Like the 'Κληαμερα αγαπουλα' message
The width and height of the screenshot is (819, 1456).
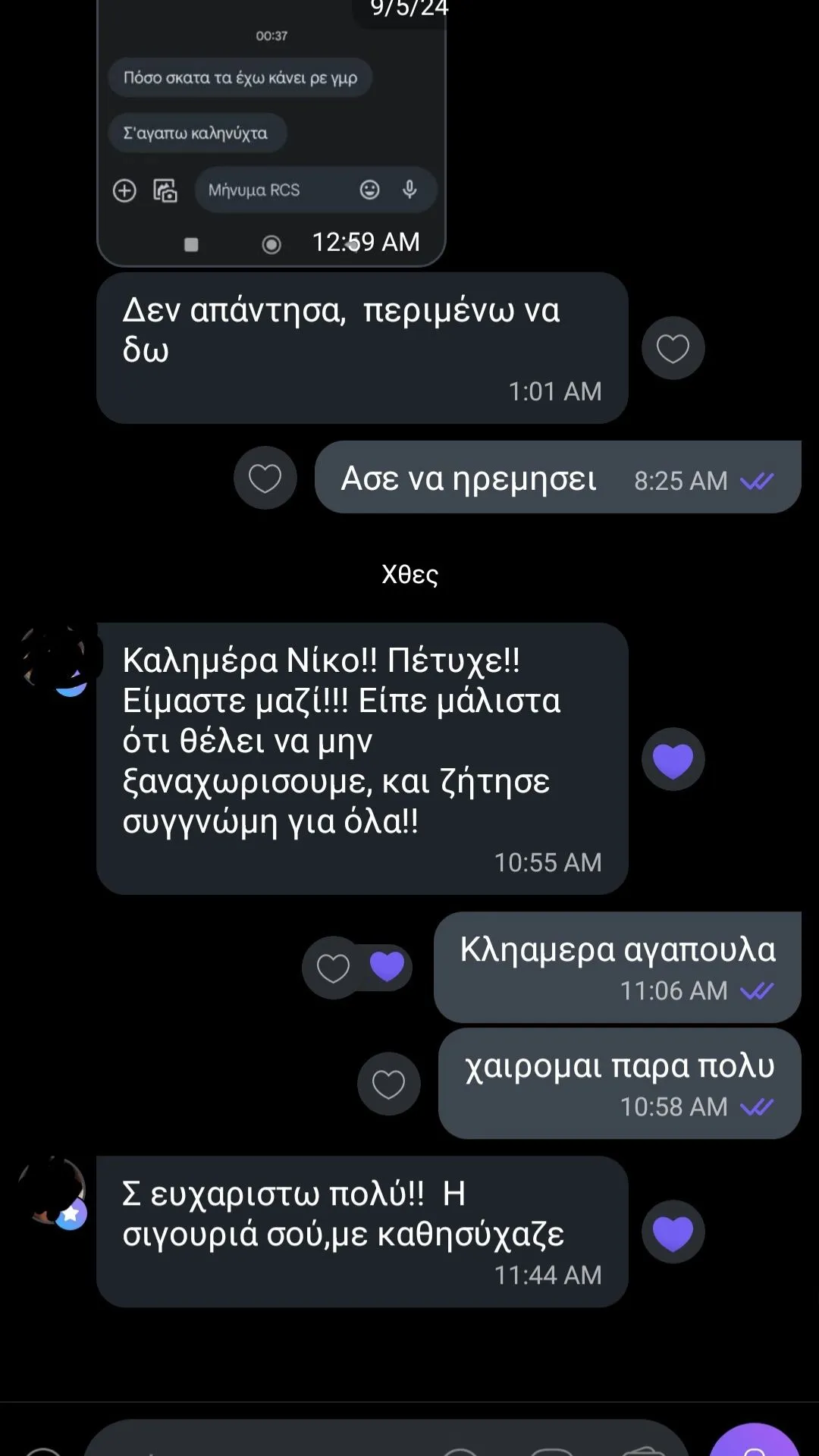point(333,968)
